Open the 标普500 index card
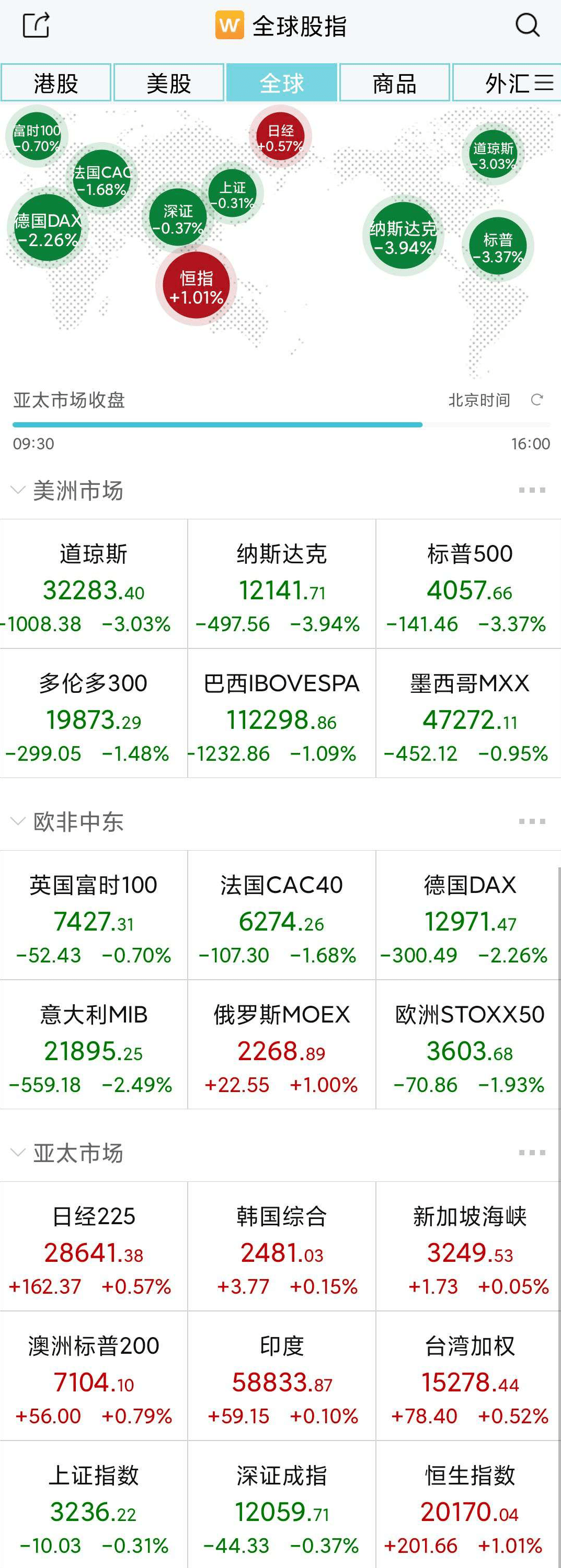561x1568 pixels. (469, 584)
